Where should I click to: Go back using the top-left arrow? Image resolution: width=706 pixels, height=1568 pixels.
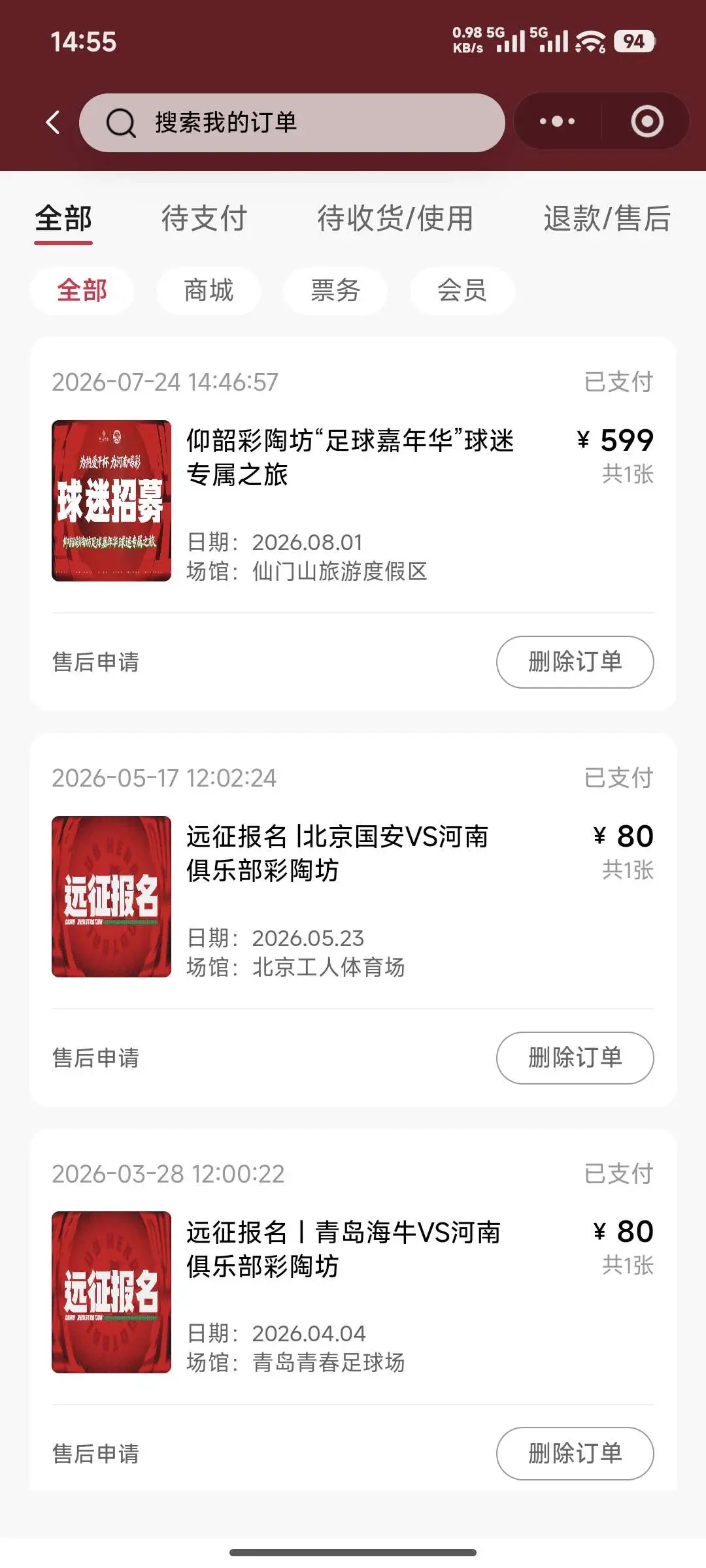[x=53, y=122]
